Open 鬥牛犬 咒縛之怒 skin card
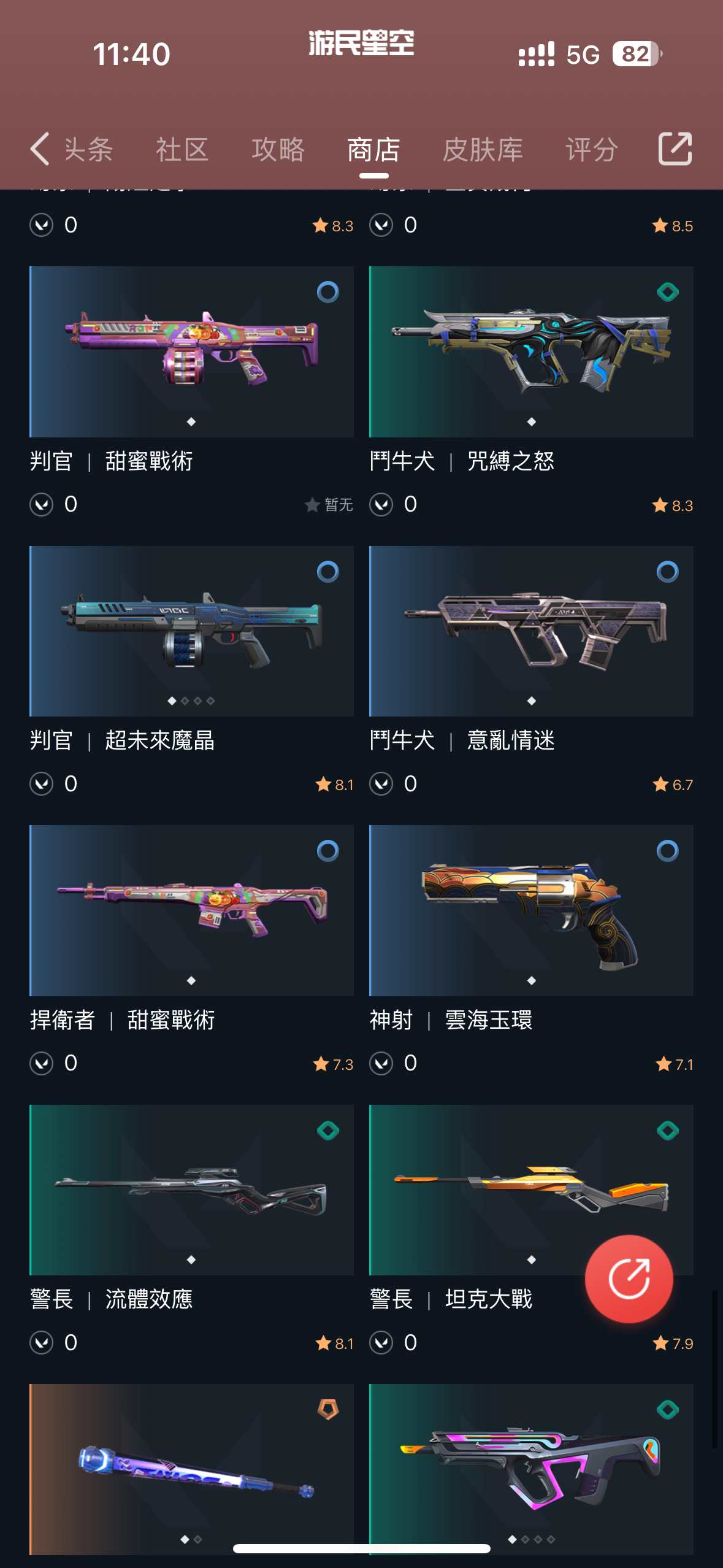This screenshot has height=1568, width=723. 531,352
